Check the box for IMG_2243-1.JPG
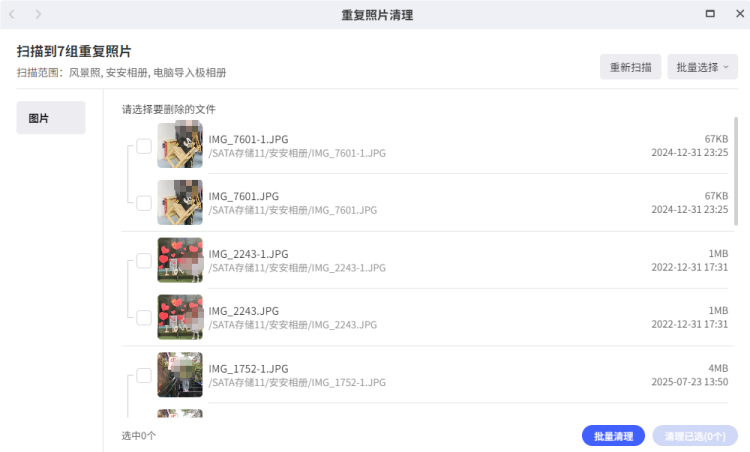 point(144,261)
